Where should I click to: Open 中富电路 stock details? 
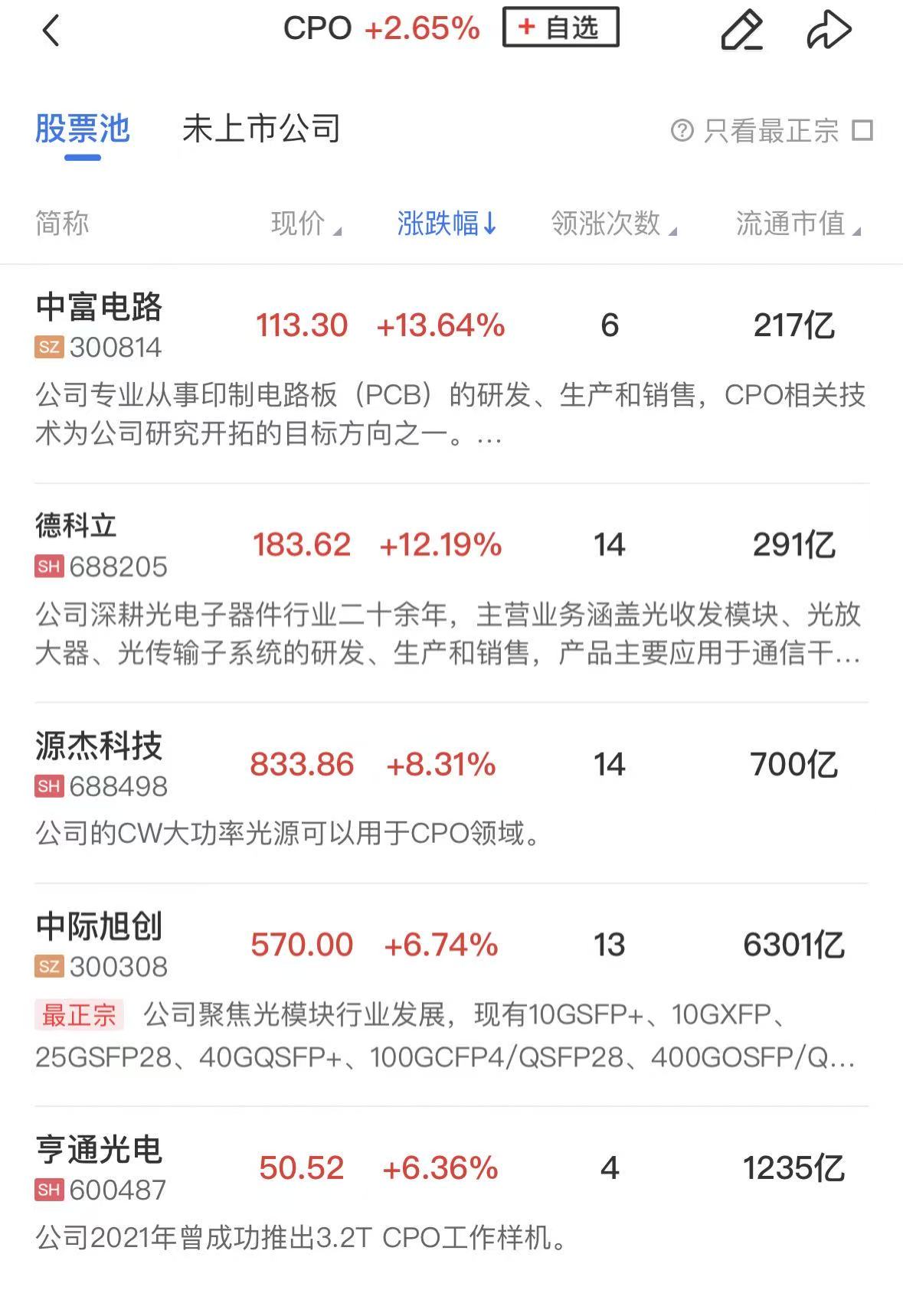100,308
